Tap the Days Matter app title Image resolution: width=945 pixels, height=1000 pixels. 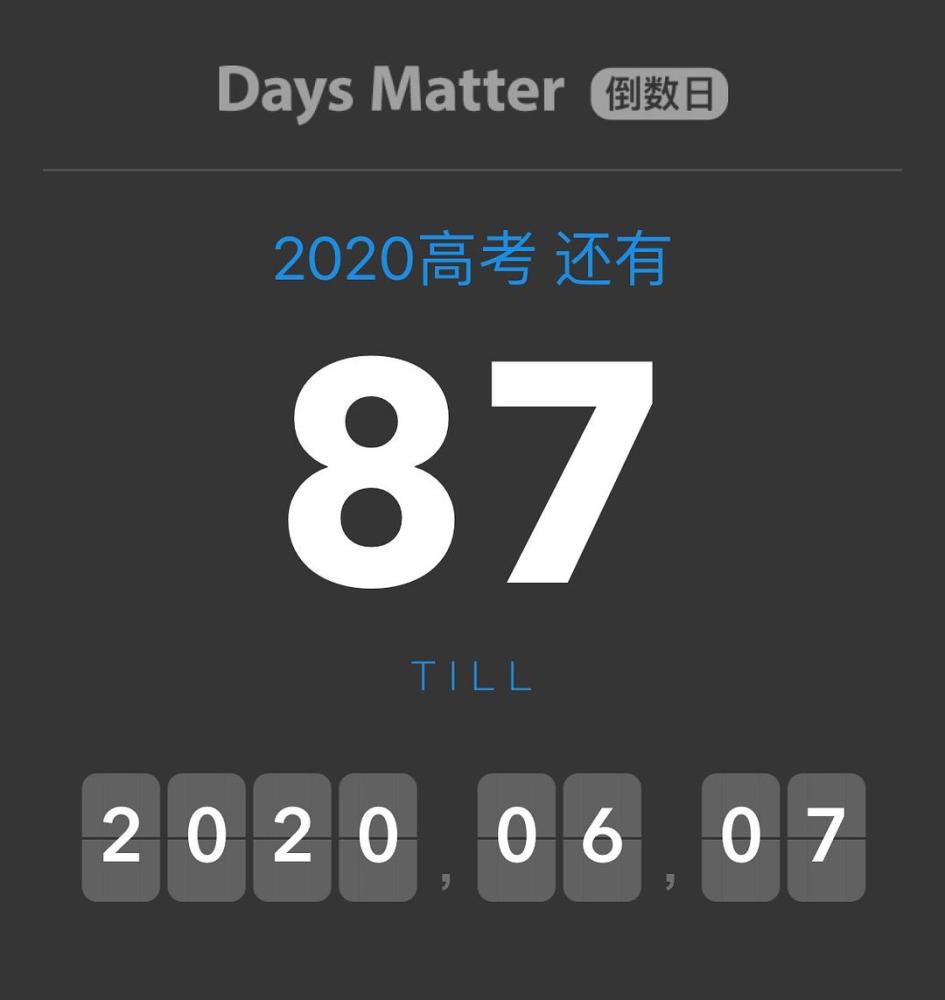coord(390,90)
